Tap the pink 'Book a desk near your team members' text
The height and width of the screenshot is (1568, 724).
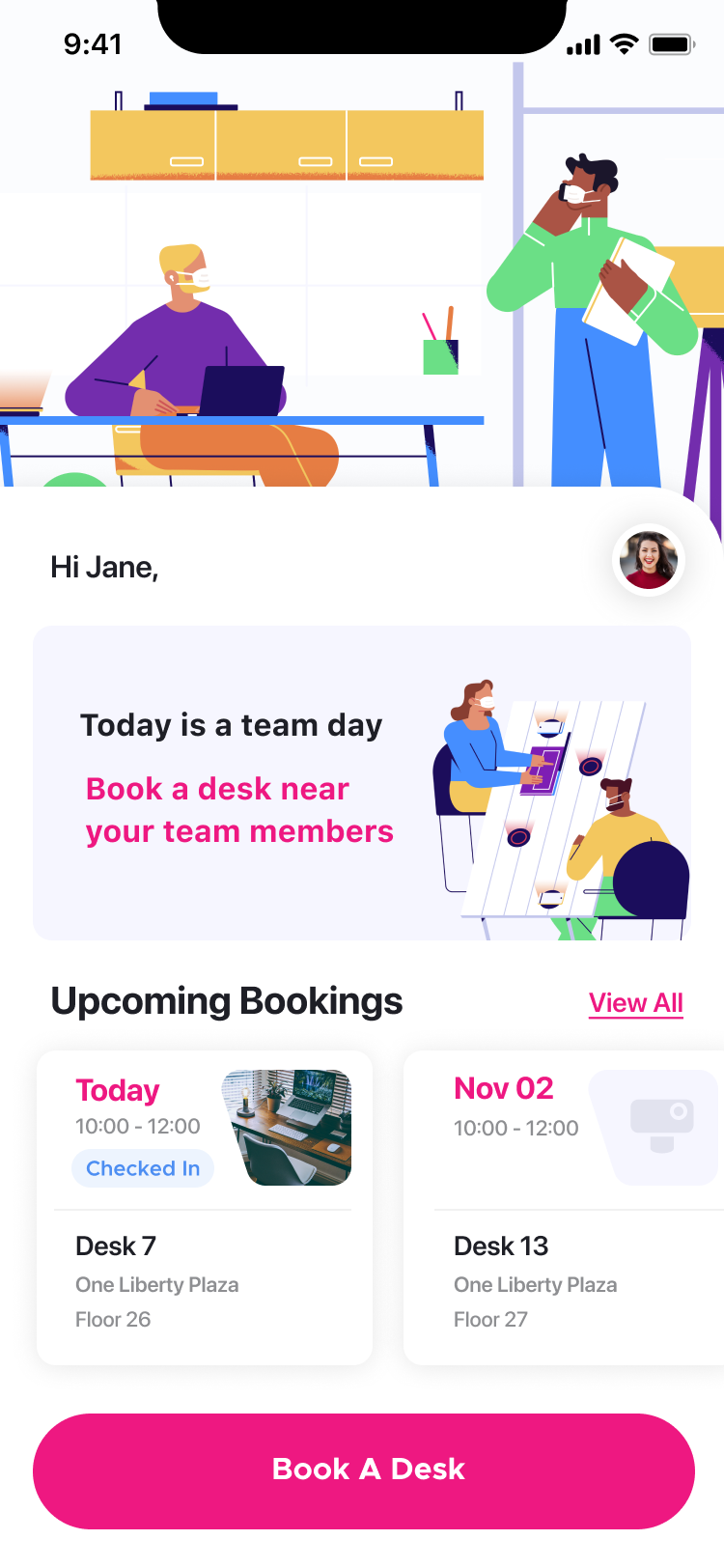tap(239, 809)
